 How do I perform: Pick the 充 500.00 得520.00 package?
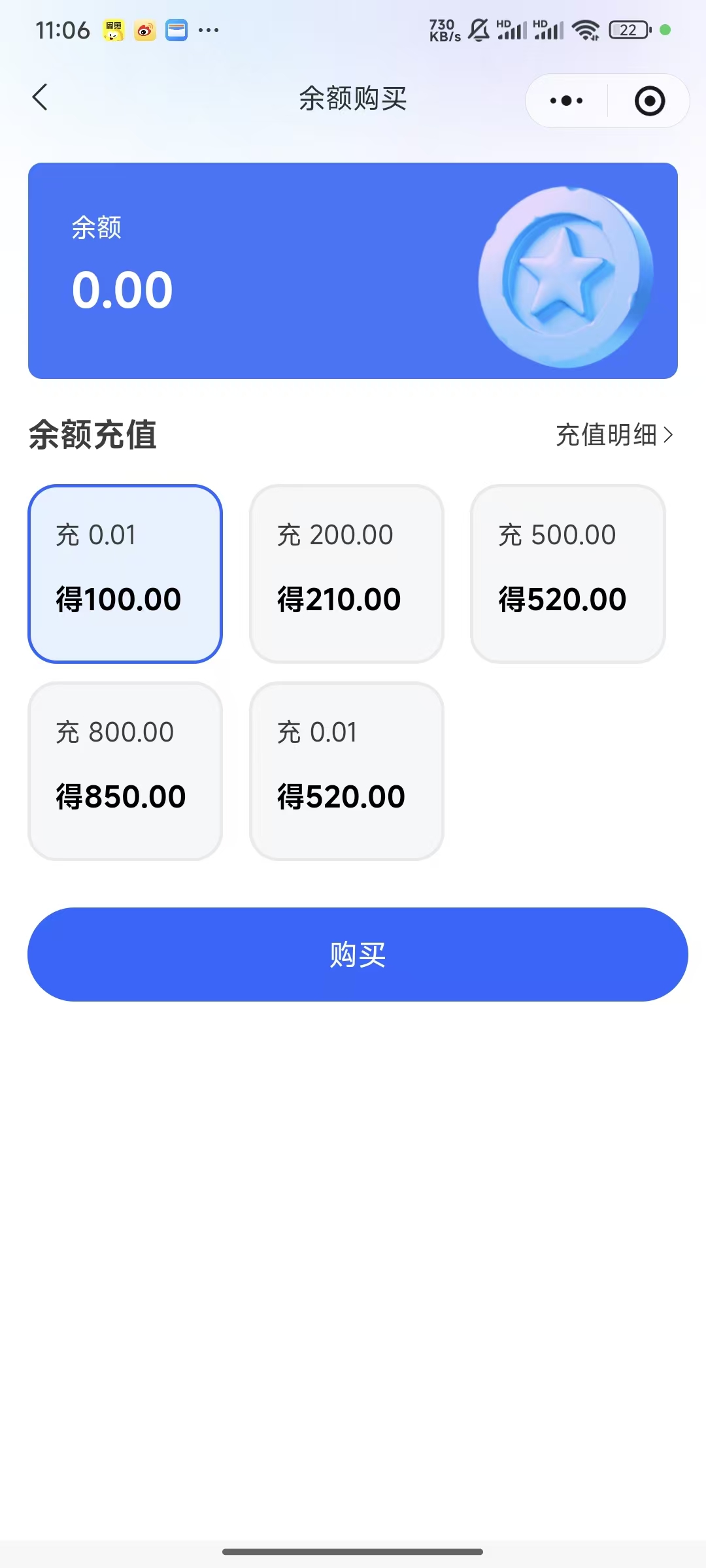coord(567,574)
